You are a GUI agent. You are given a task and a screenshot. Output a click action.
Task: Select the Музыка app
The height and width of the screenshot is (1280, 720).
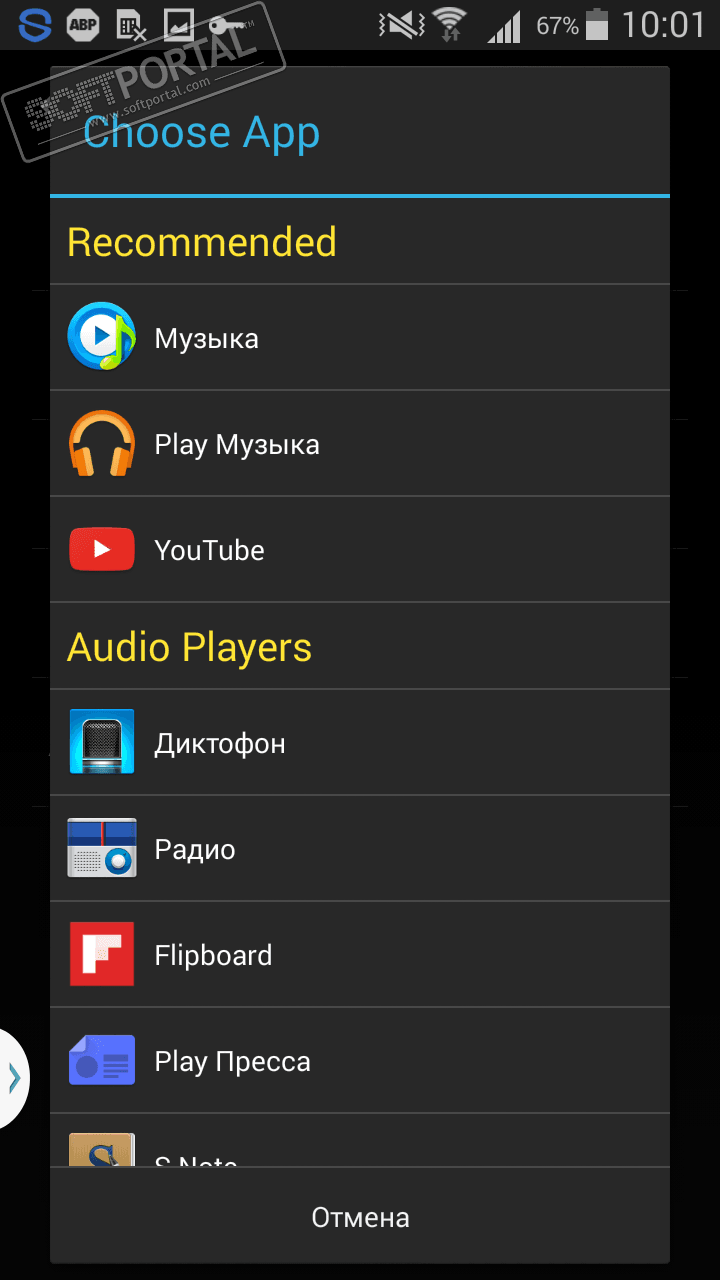360,338
